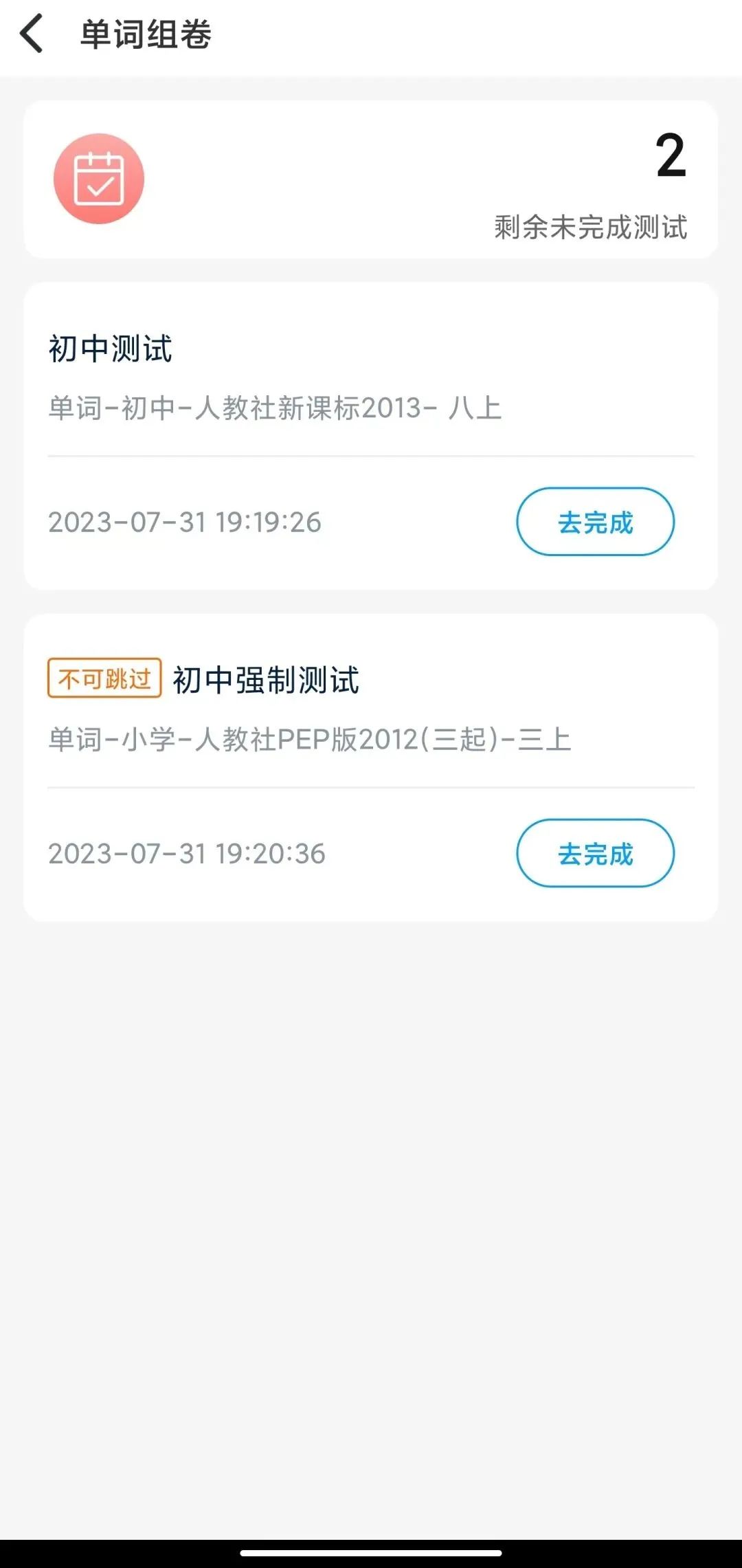This screenshot has width=742, height=1568.
Task: Go back from the 单词组卷 page
Action: (32, 34)
